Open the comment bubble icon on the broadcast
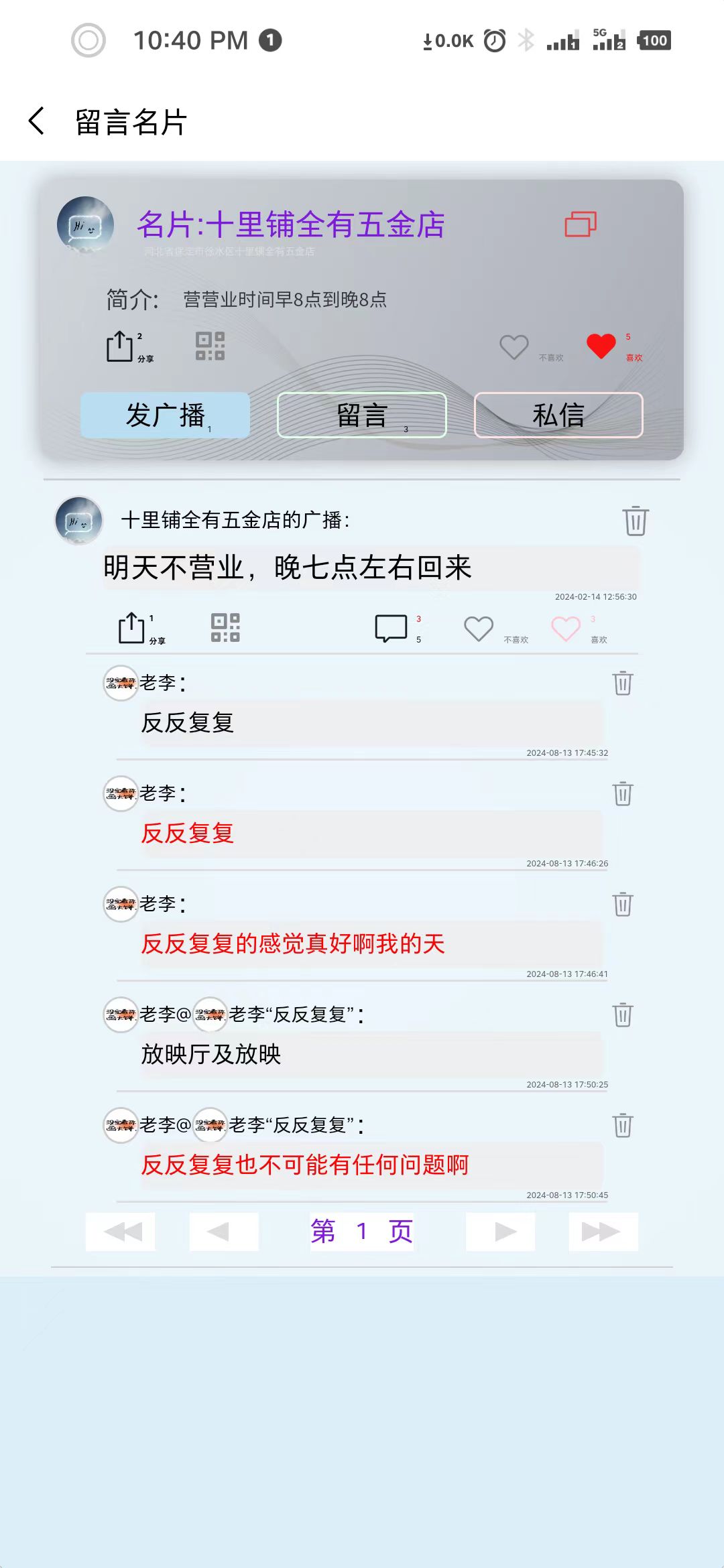 tap(391, 627)
